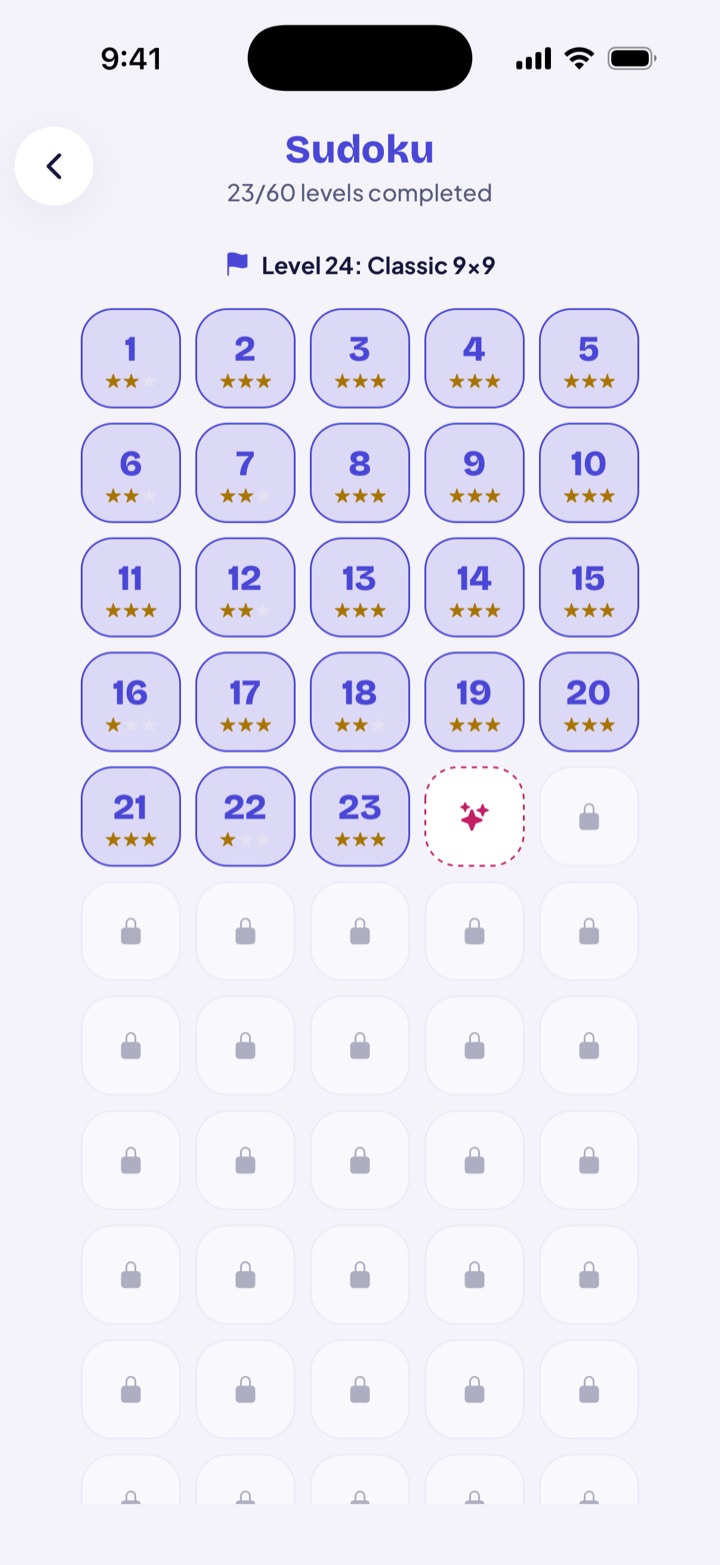
Task: Open level 23
Action: pos(360,816)
